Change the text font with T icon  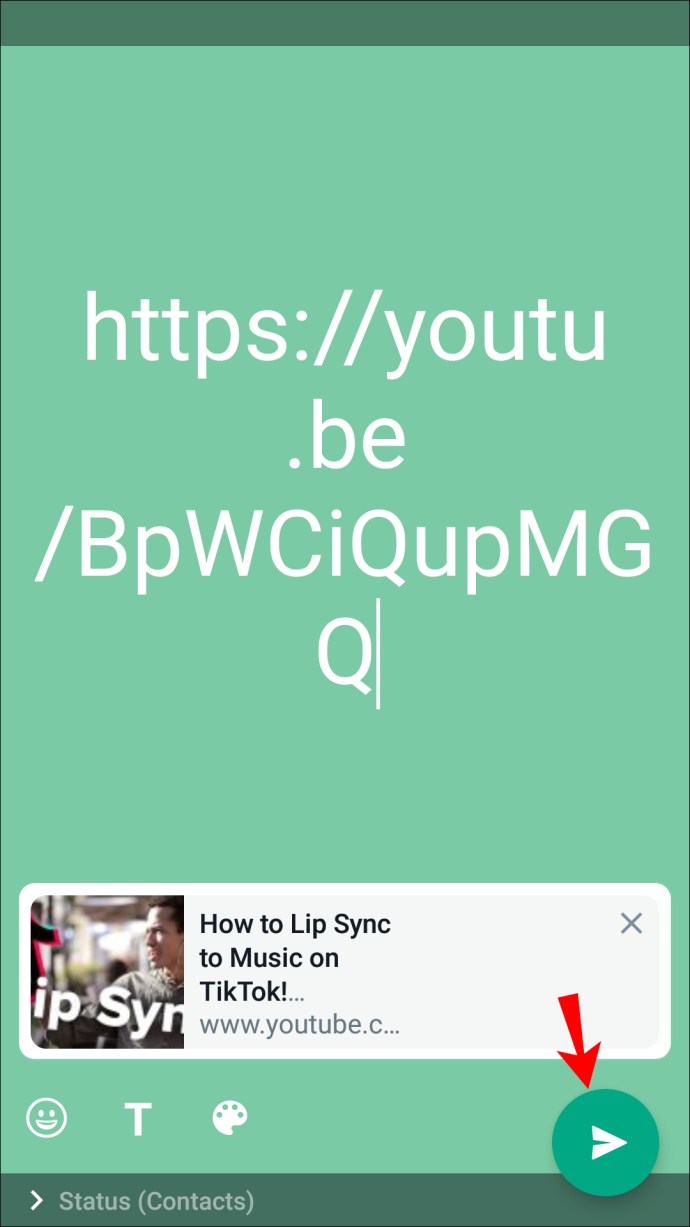point(138,1119)
